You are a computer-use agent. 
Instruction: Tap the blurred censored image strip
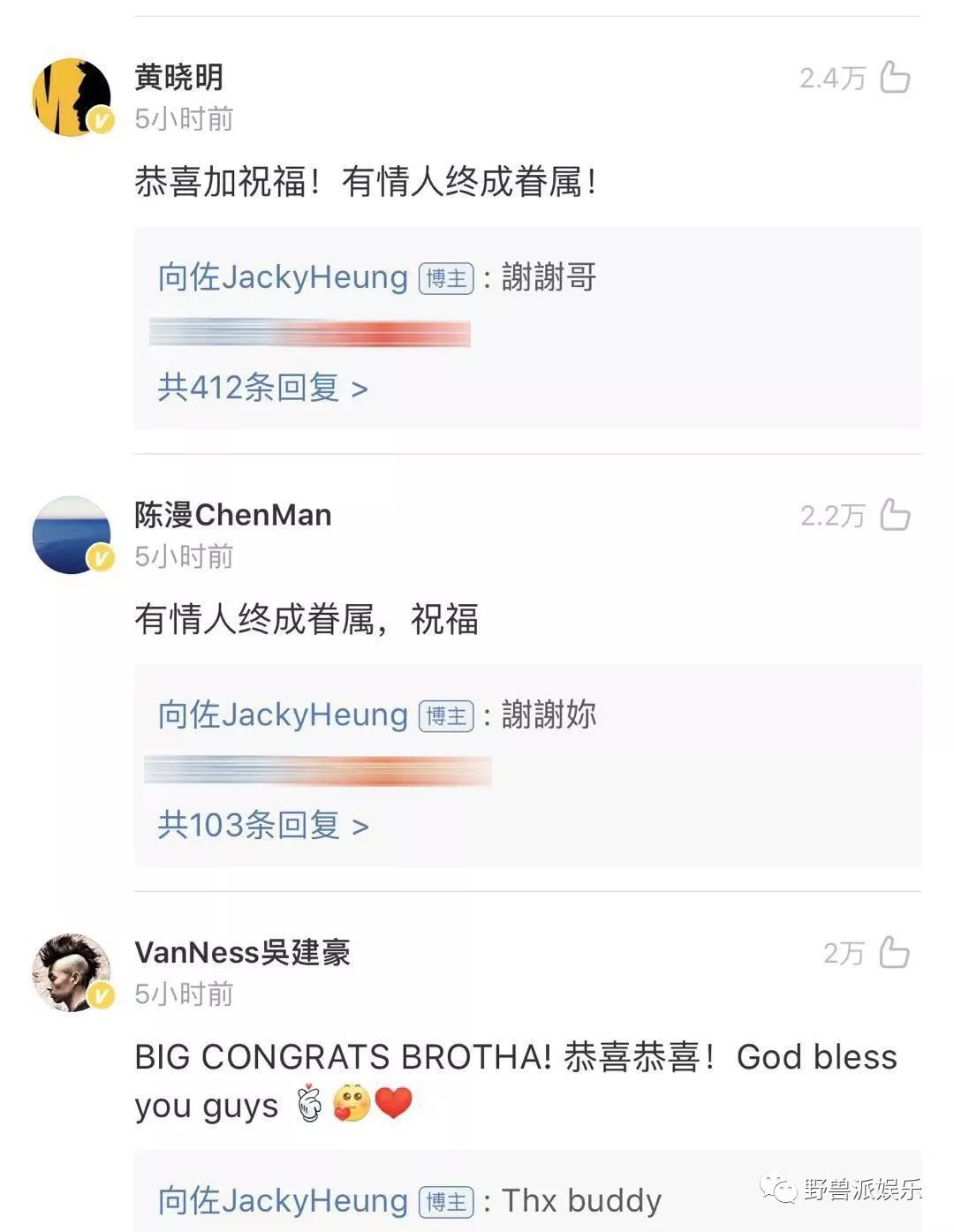[x=311, y=333]
